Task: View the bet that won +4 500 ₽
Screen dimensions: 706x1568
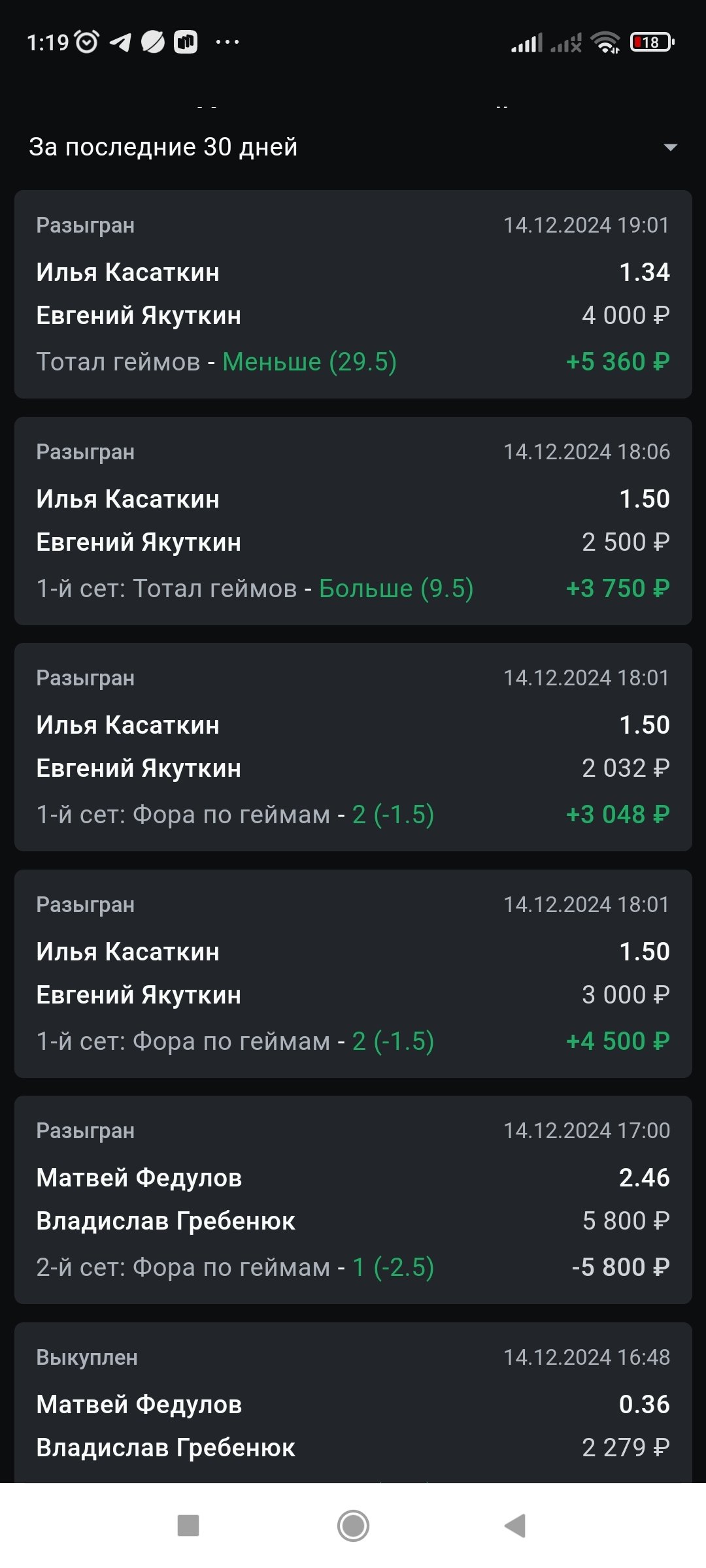Action: tap(353, 973)
